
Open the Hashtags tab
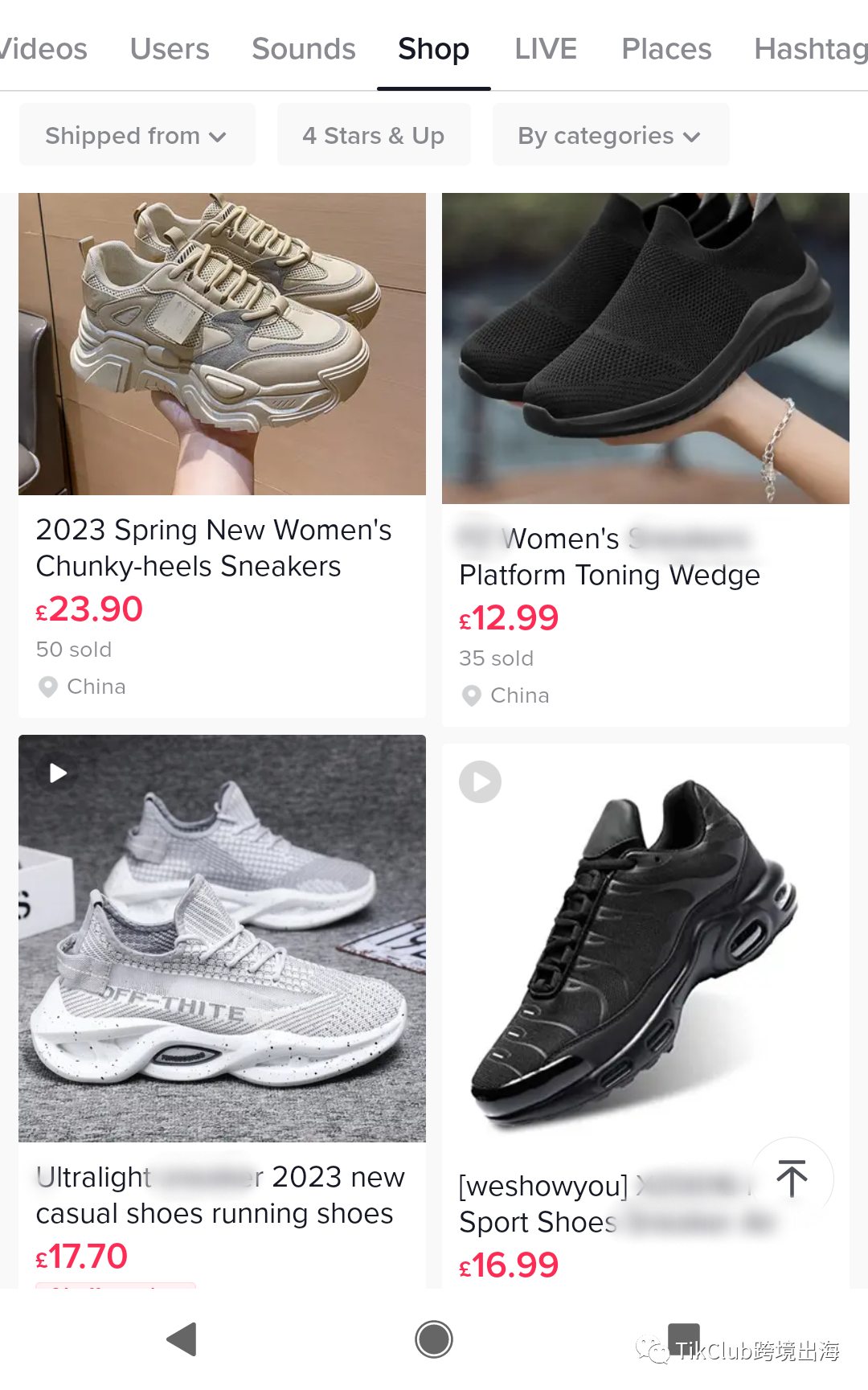[x=811, y=49]
